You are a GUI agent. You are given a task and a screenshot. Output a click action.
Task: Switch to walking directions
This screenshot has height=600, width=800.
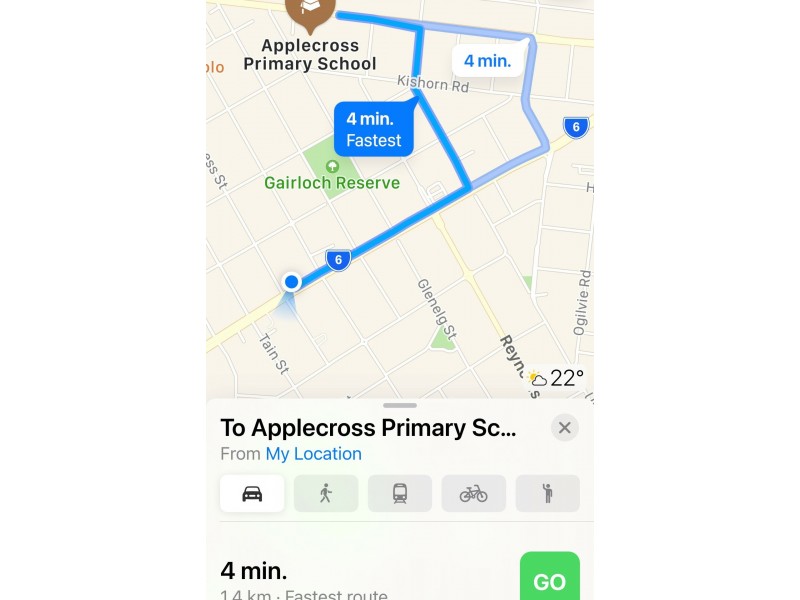click(x=326, y=493)
